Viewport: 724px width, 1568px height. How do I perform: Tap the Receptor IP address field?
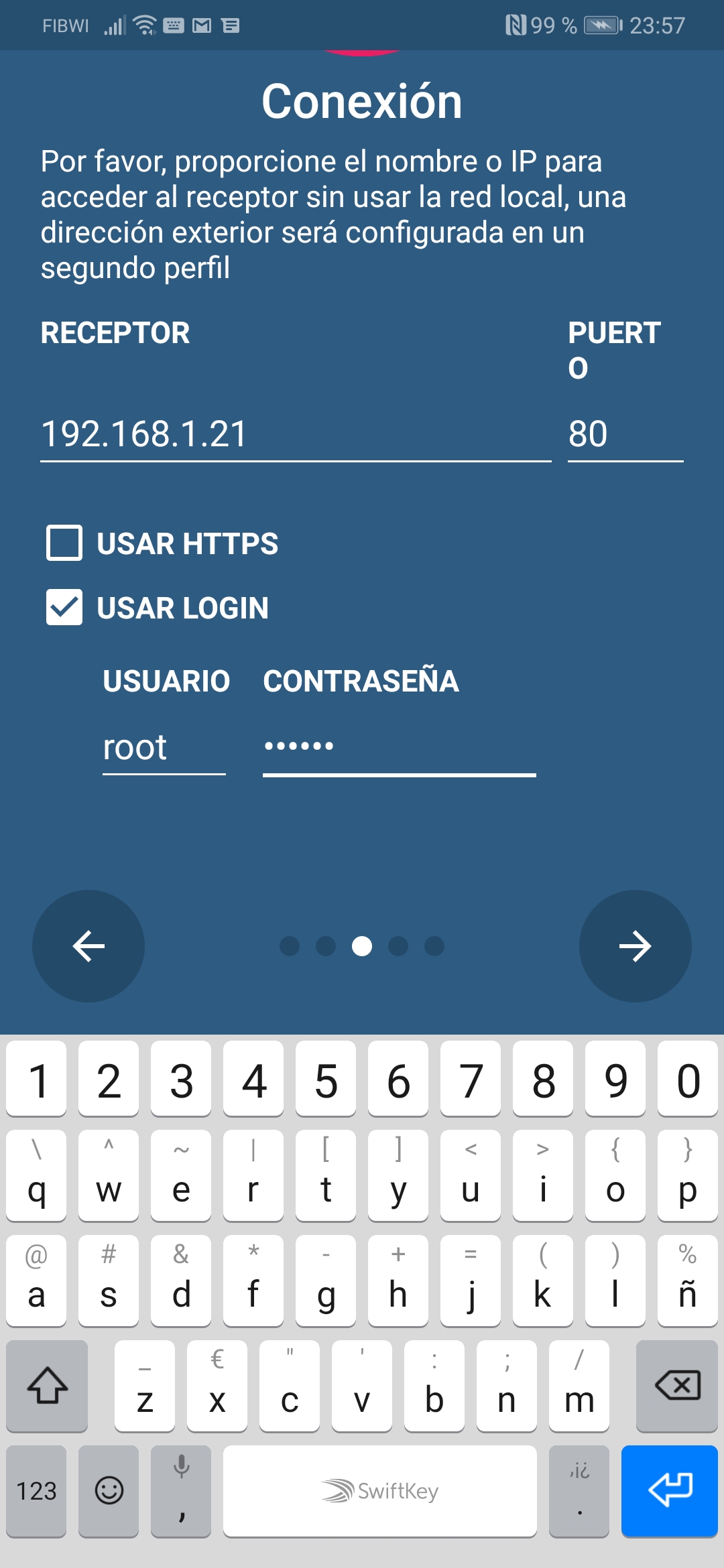click(x=295, y=434)
